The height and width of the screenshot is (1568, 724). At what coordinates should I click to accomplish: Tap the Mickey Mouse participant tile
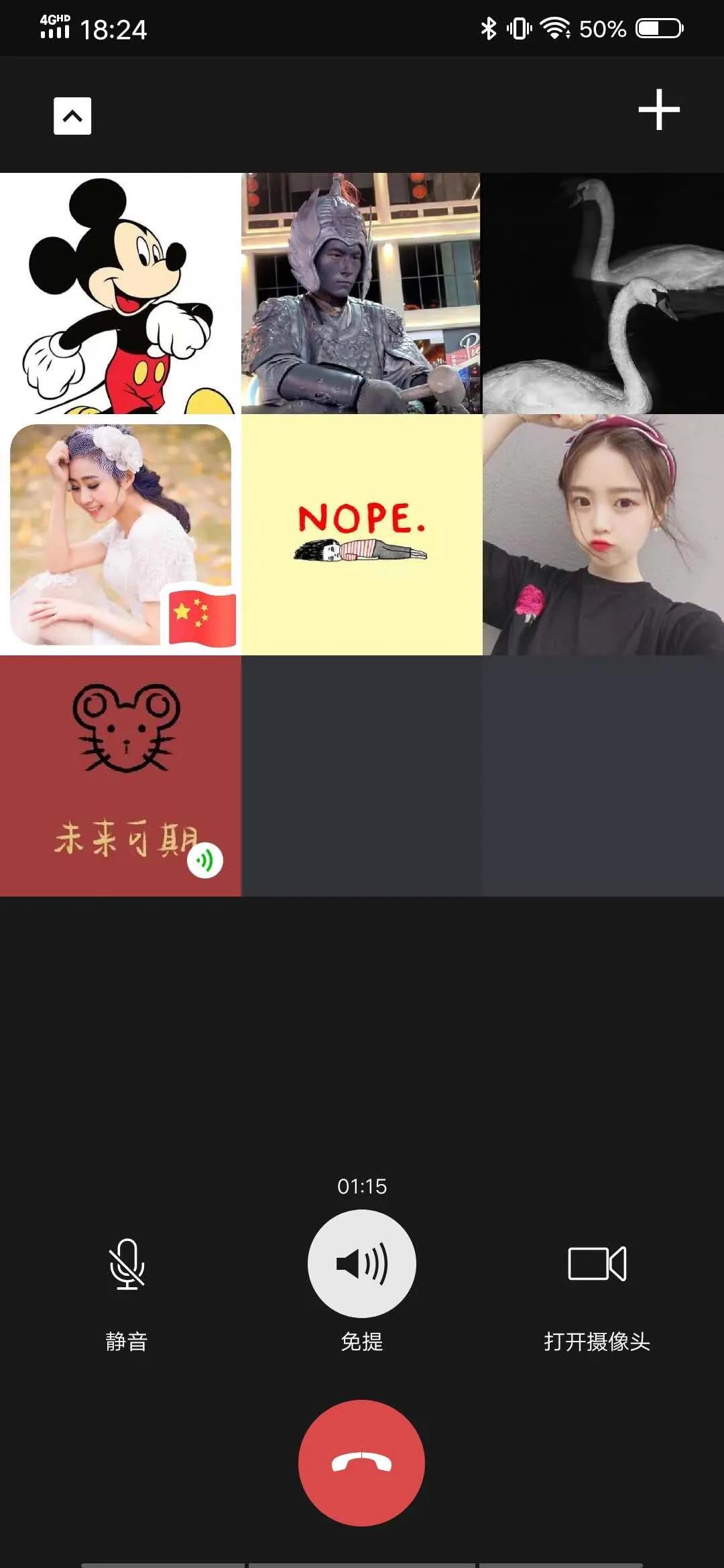point(121,293)
